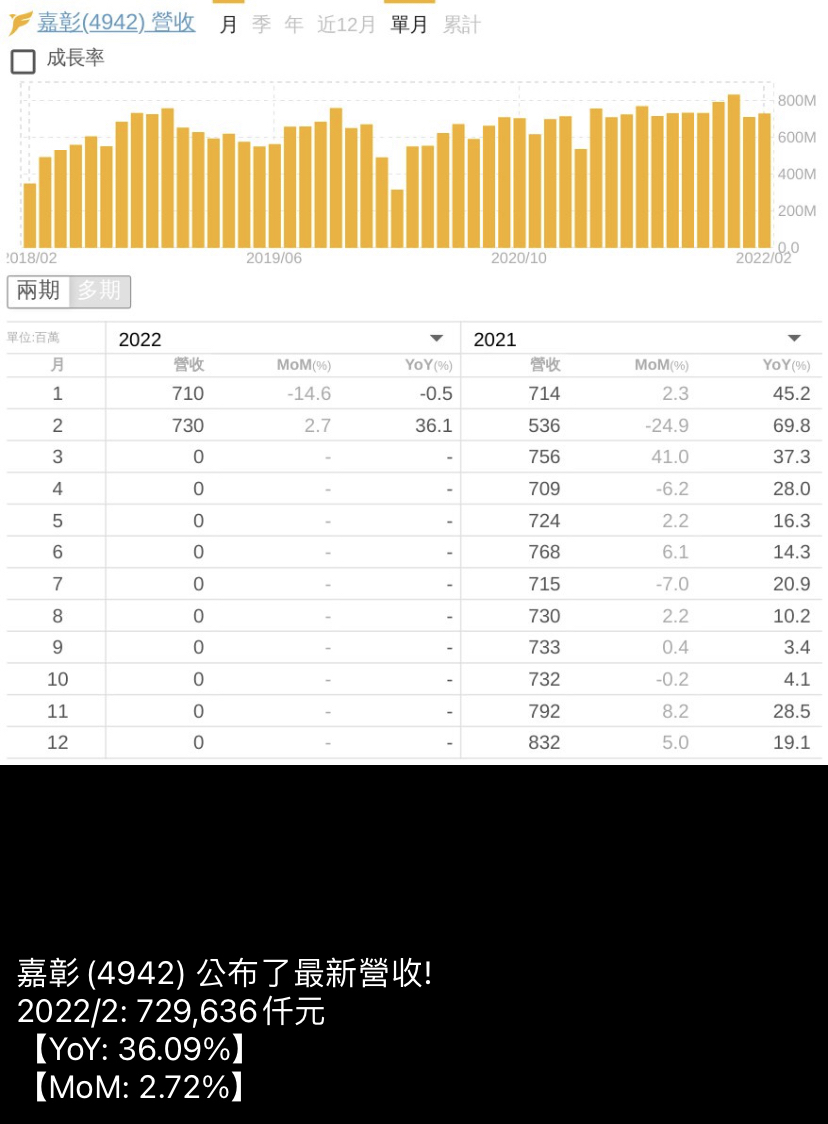Open the 嘉彰(4942) 營收 link

115,23
